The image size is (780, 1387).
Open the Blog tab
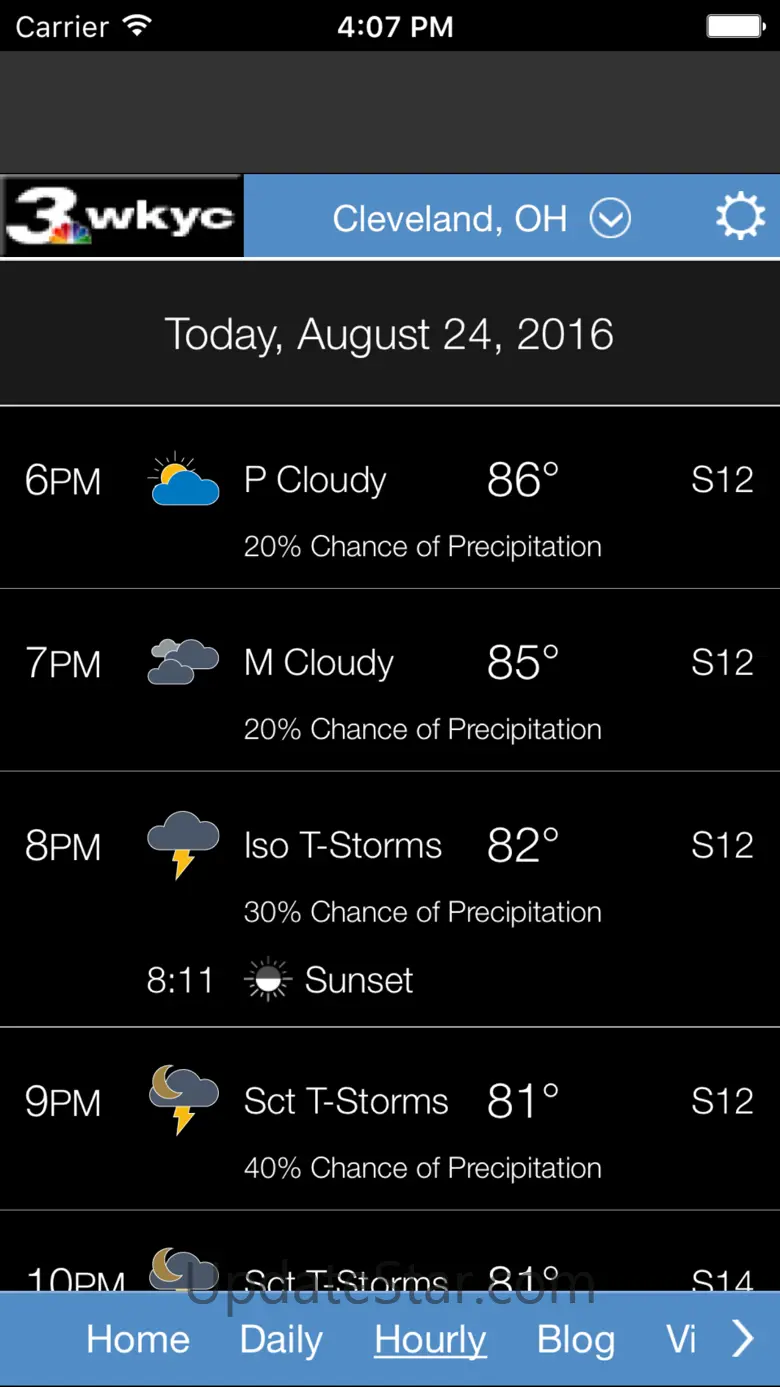pos(575,1340)
